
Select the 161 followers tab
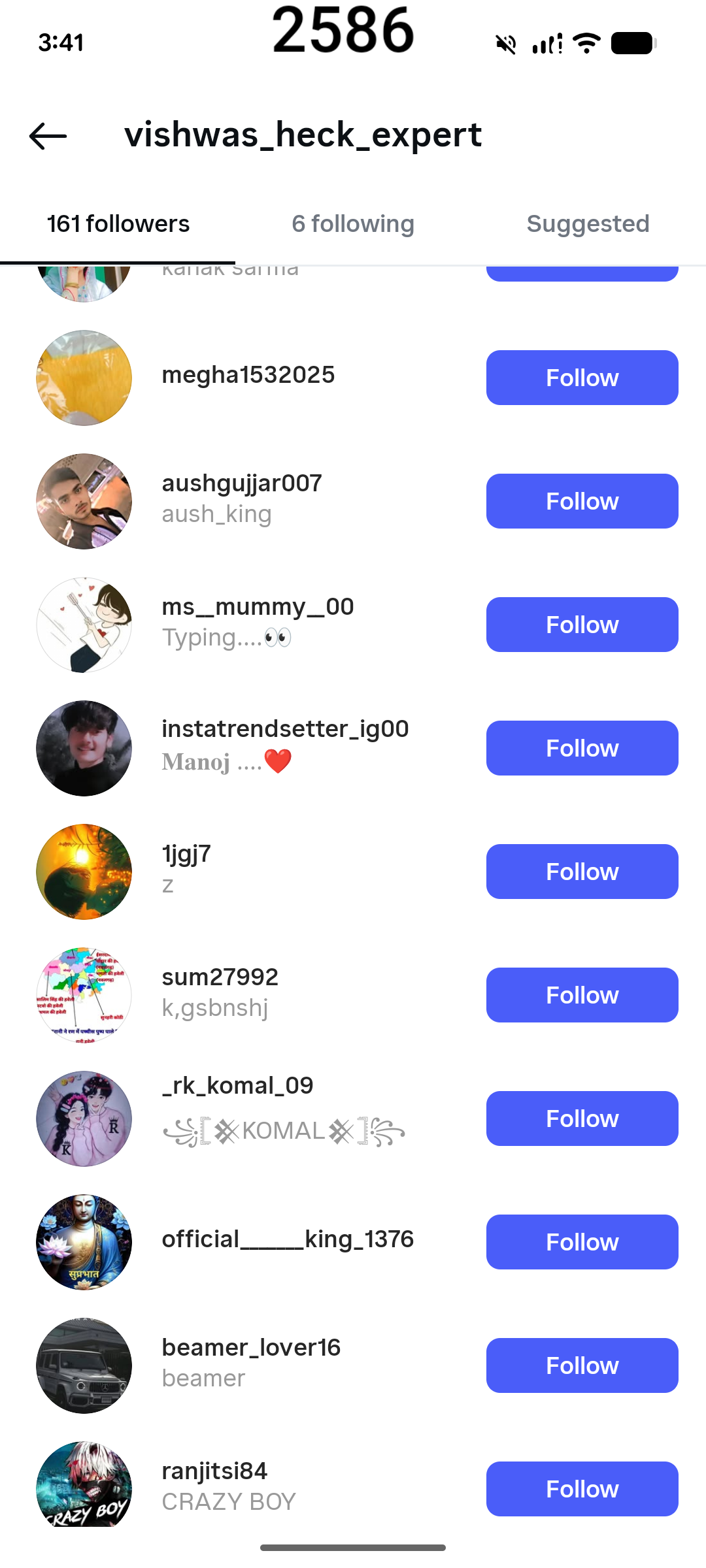(x=118, y=224)
